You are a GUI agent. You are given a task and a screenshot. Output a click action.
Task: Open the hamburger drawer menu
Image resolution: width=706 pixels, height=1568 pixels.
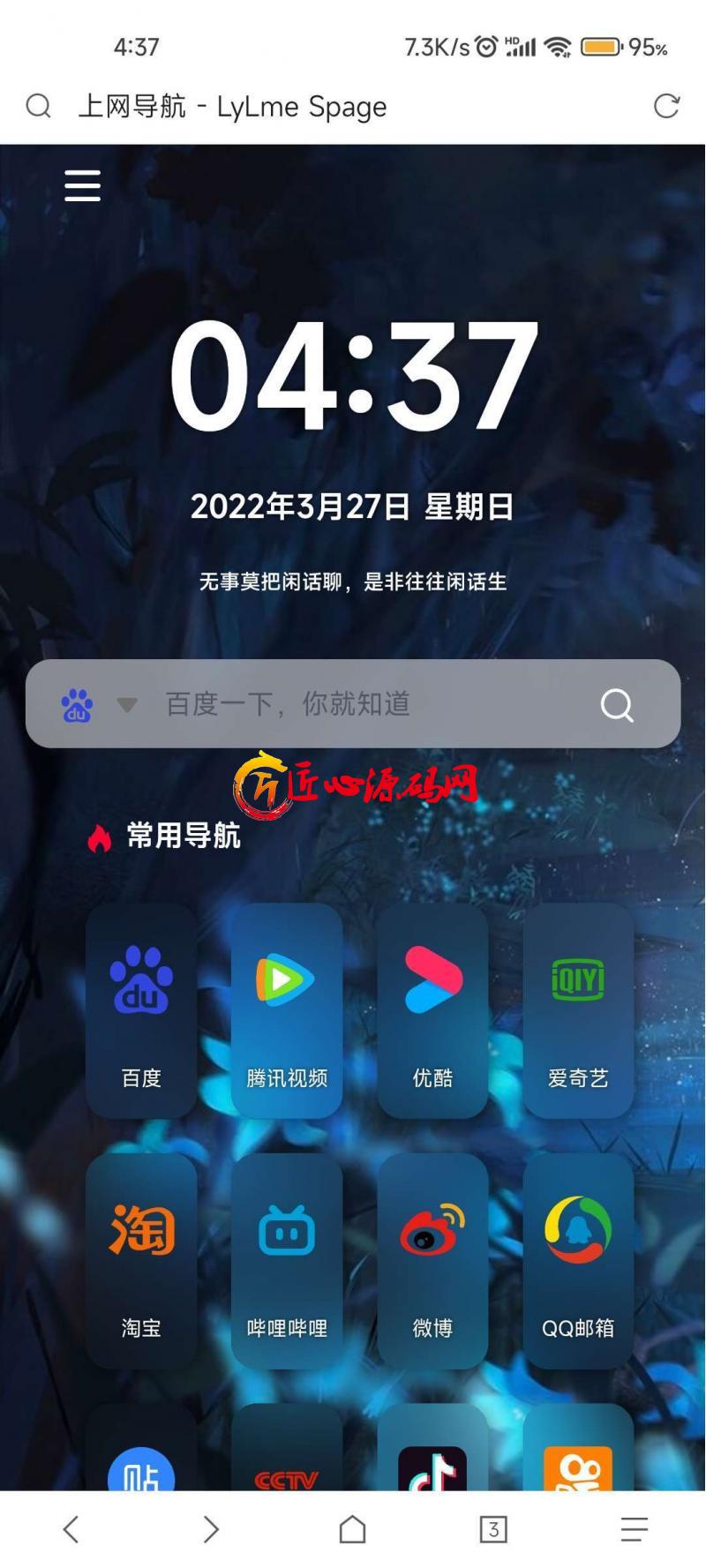pos(82,185)
